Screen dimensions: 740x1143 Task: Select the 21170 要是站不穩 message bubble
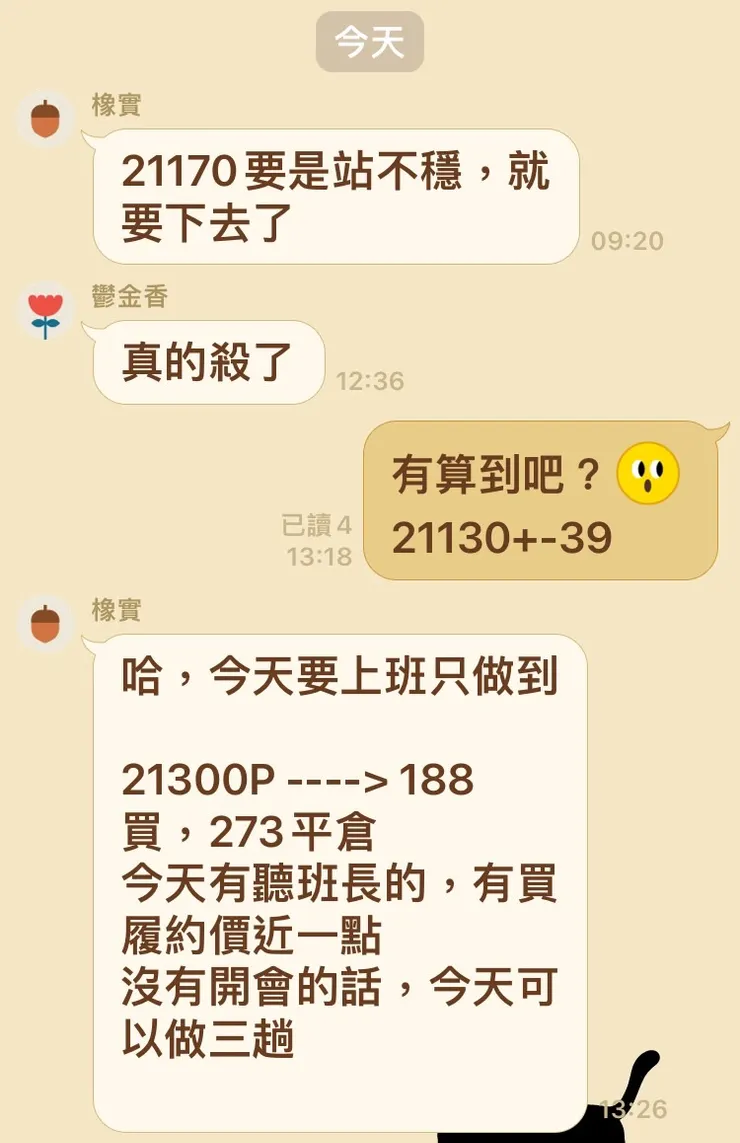(x=340, y=197)
